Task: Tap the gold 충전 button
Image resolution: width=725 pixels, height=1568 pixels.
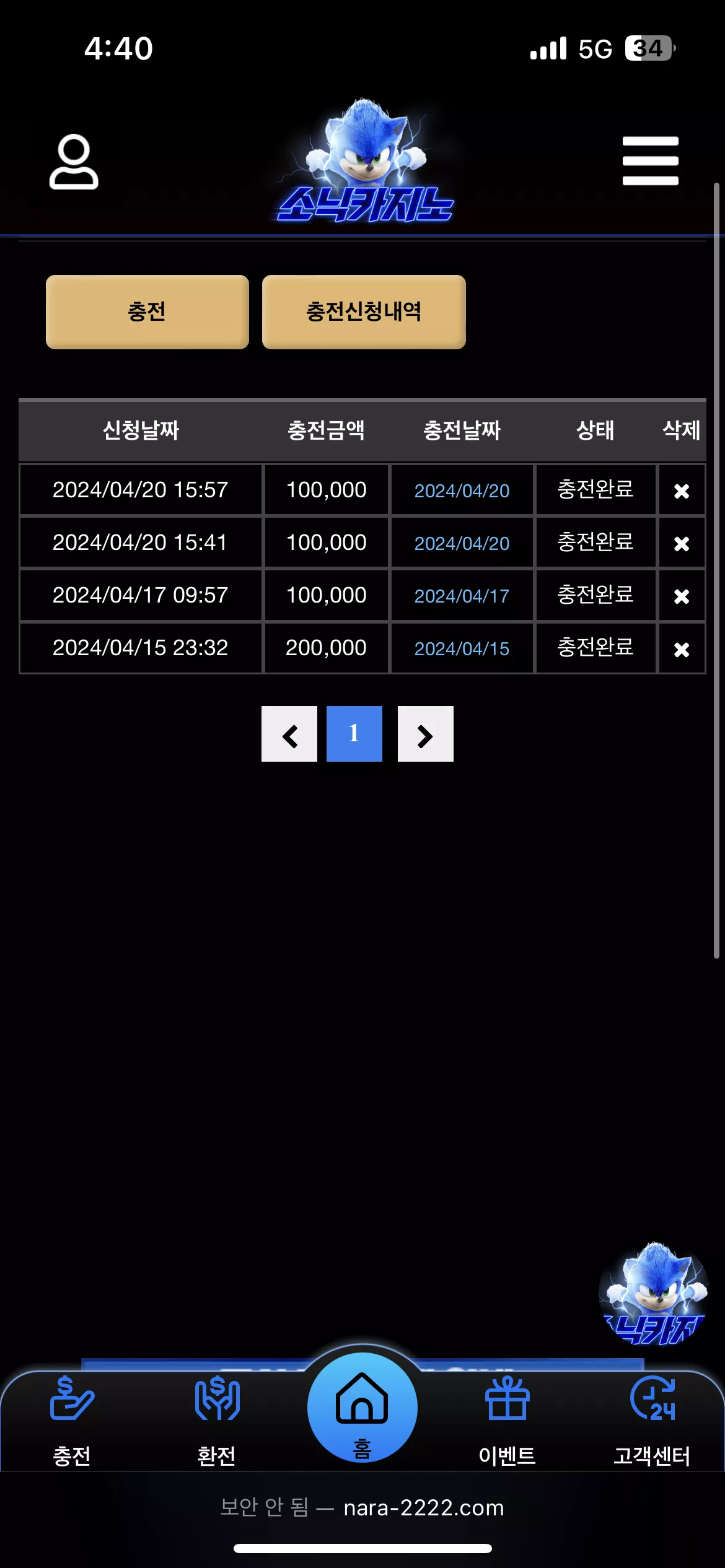Action: tap(147, 311)
